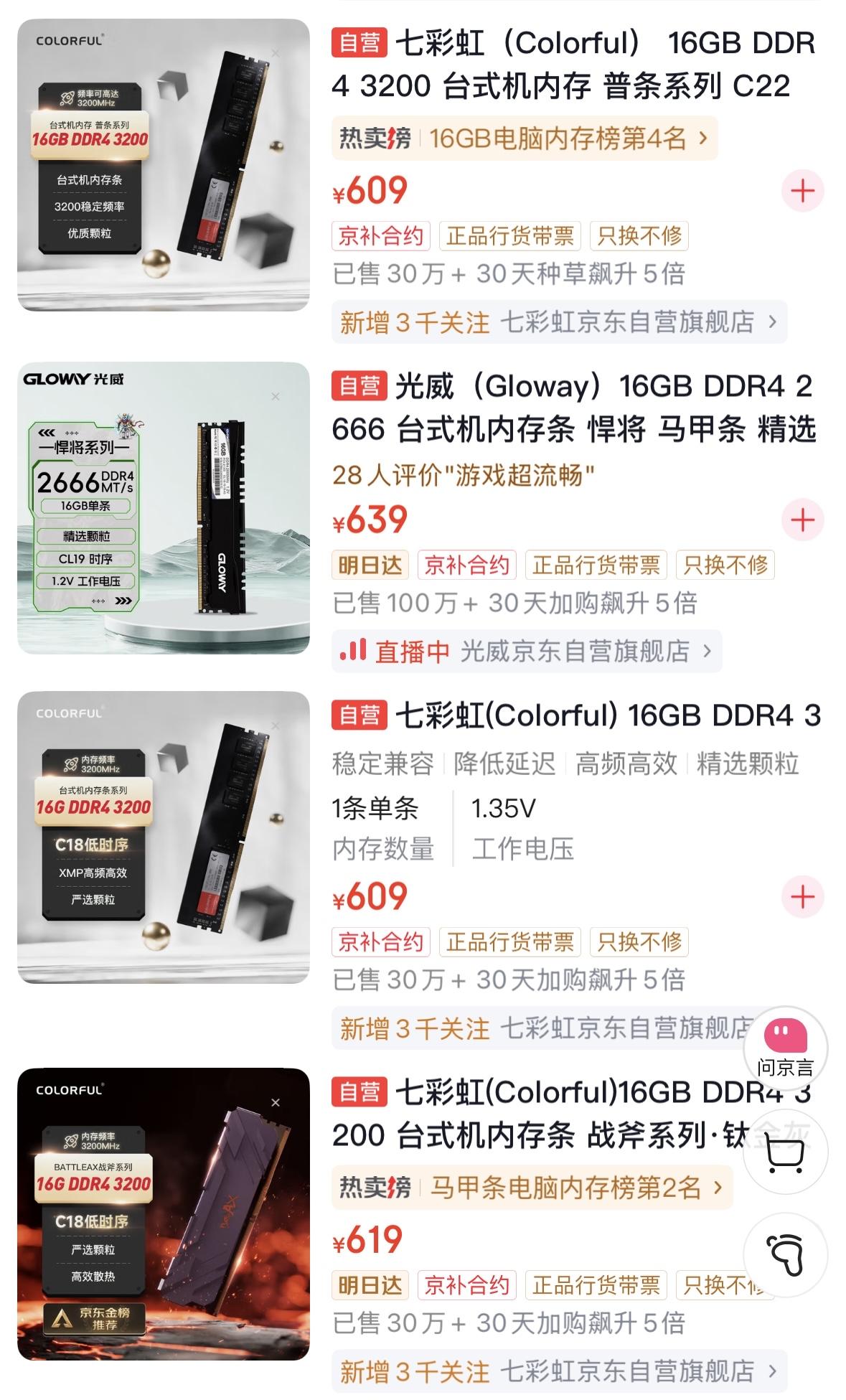846x1400 pixels.
Task: Open 七彩虹京东自营旗舰店 under the 战斧系列 listing
Action: [559, 1371]
